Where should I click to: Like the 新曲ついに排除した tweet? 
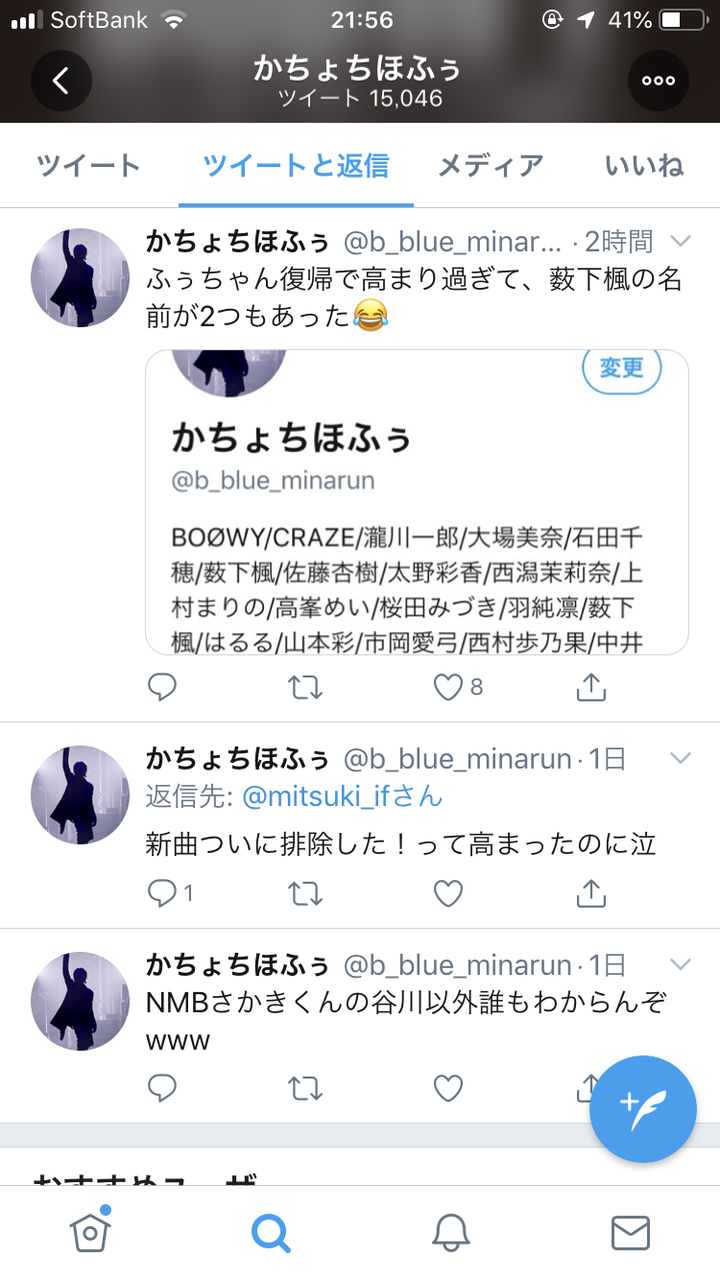click(448, 893)
